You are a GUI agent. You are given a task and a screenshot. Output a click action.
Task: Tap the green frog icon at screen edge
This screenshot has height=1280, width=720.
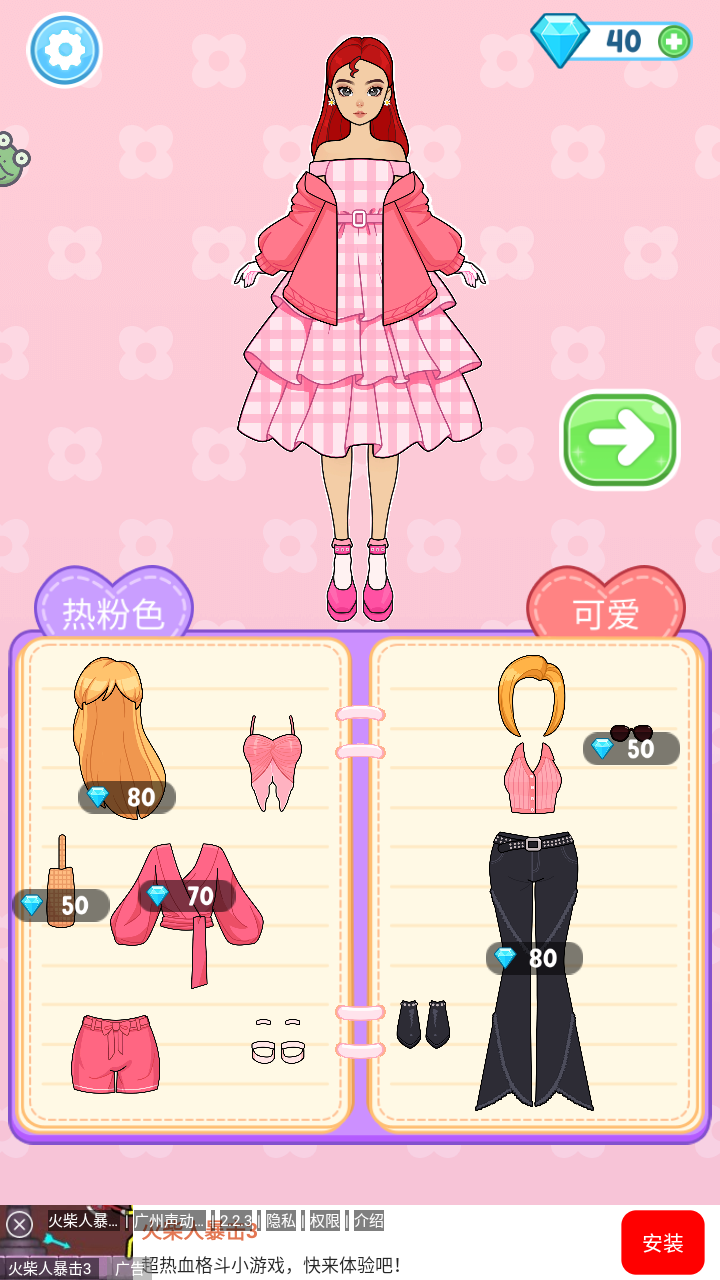coord(9,158)
